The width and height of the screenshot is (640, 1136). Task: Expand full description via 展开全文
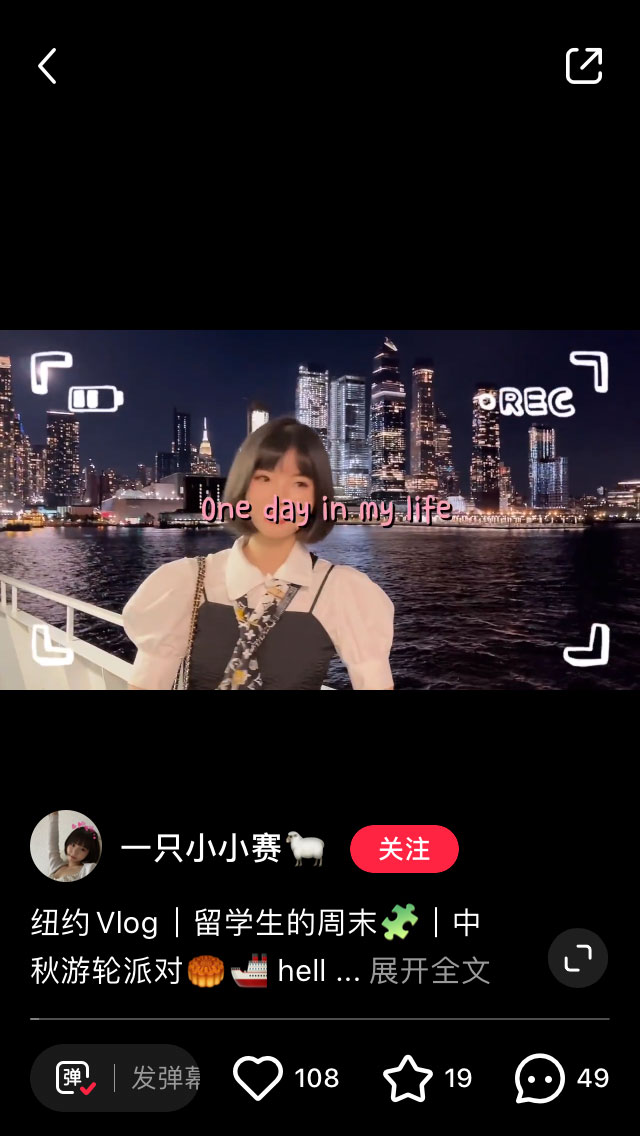point(430,971)
